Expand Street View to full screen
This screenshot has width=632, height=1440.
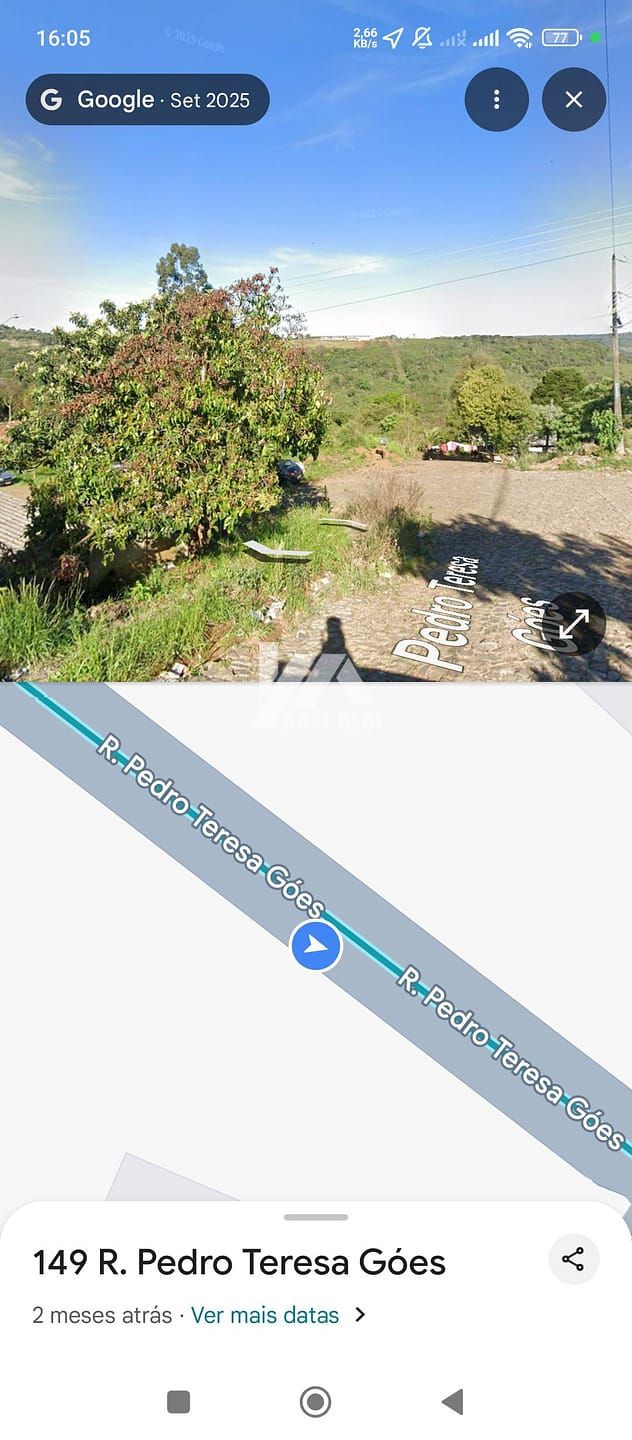pyautogui.click(x=574, y=625)
